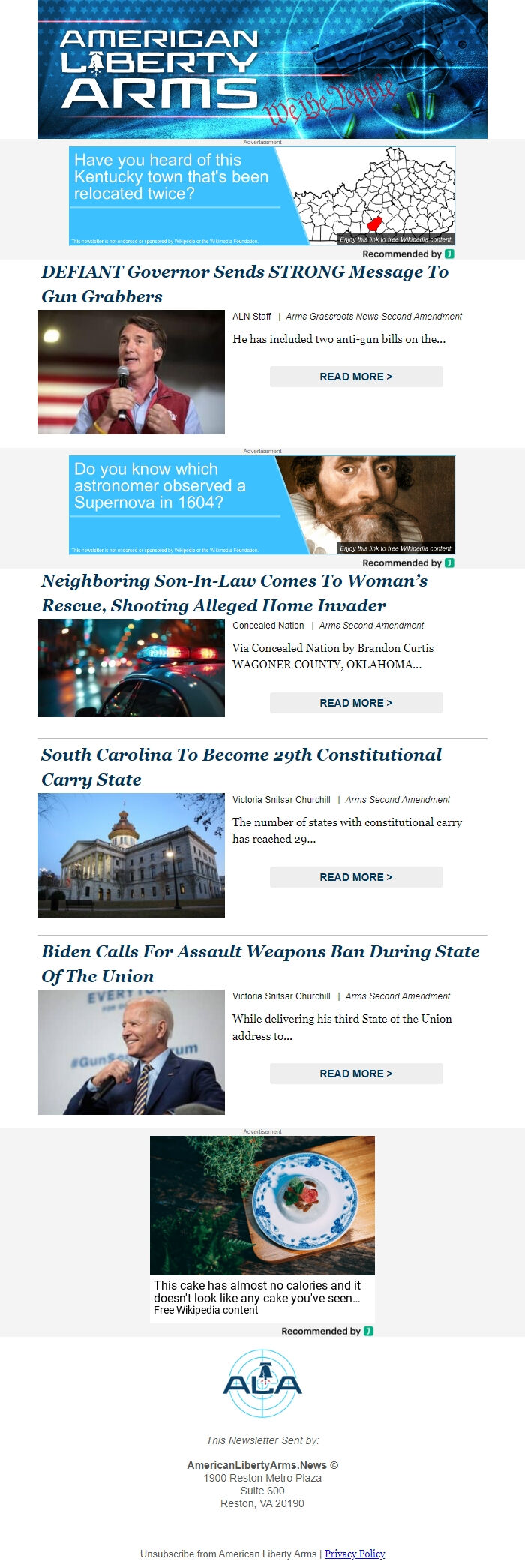Open the 1604 Supernova astronomer ad banner
Image resolution: width=525 pixels, height=1568 pixels.
[262, 505]
